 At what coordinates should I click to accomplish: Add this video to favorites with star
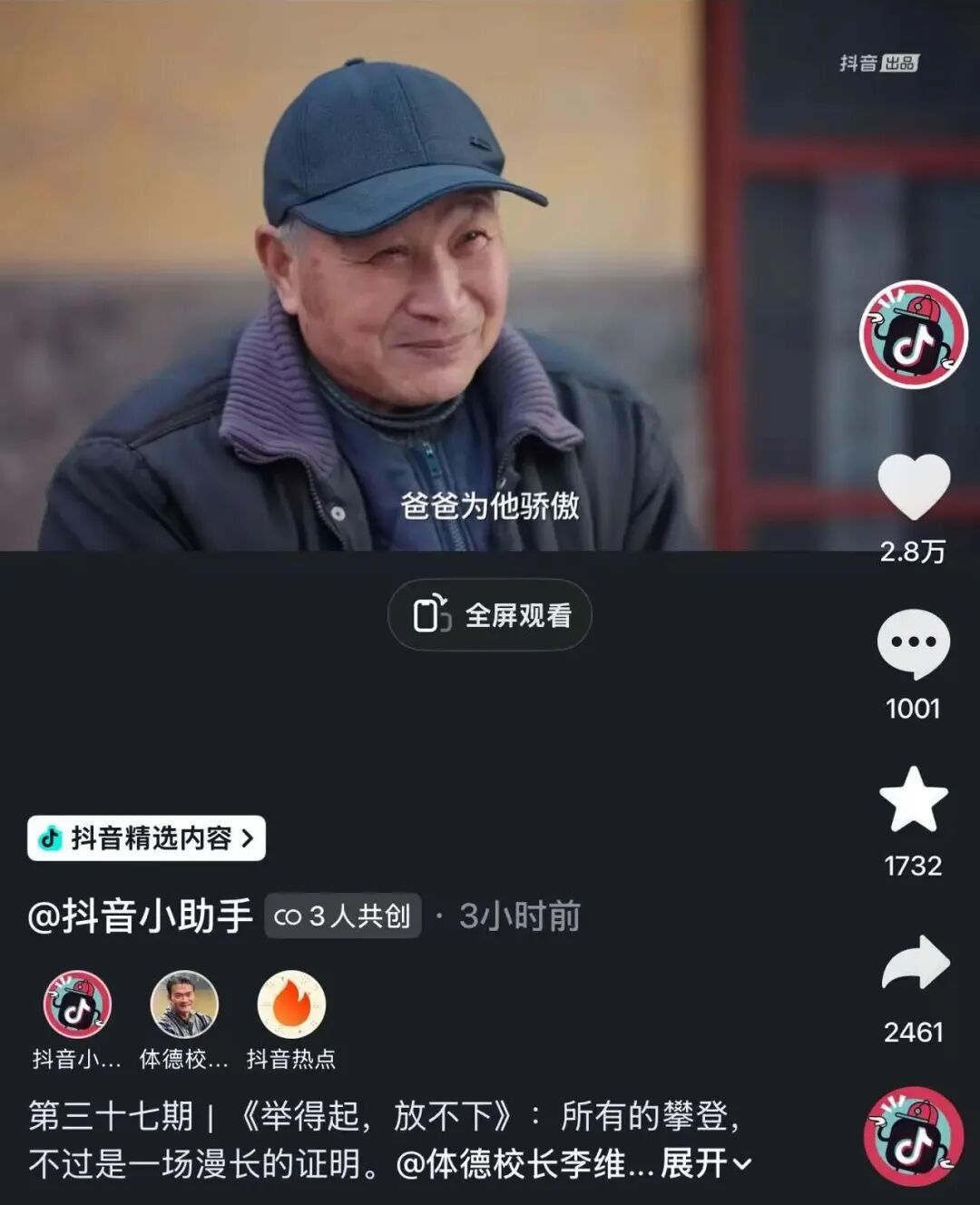click(x=913, y=800)
